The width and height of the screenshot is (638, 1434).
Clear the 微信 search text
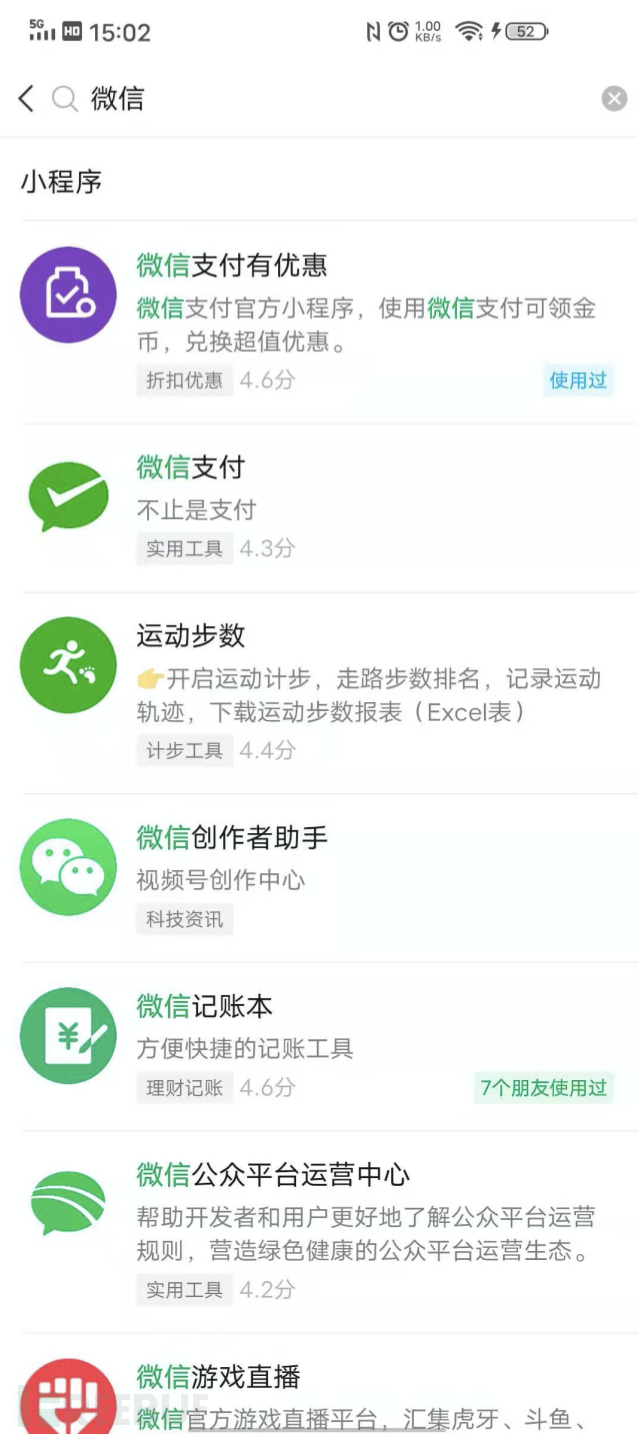pyautogui.click(x=614, y=98)
